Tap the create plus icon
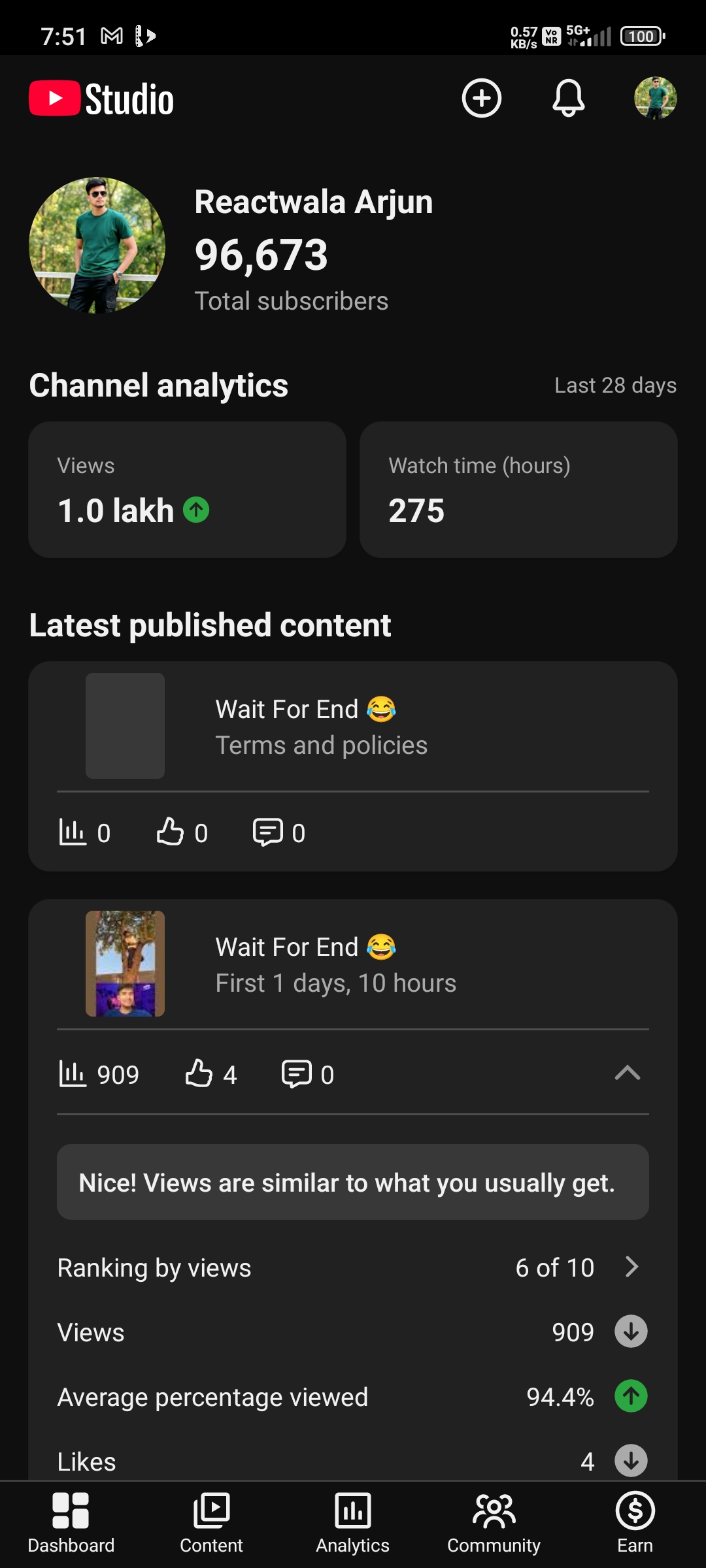Viewport: 706px width, 1568px height. click(x=482, y=99)
